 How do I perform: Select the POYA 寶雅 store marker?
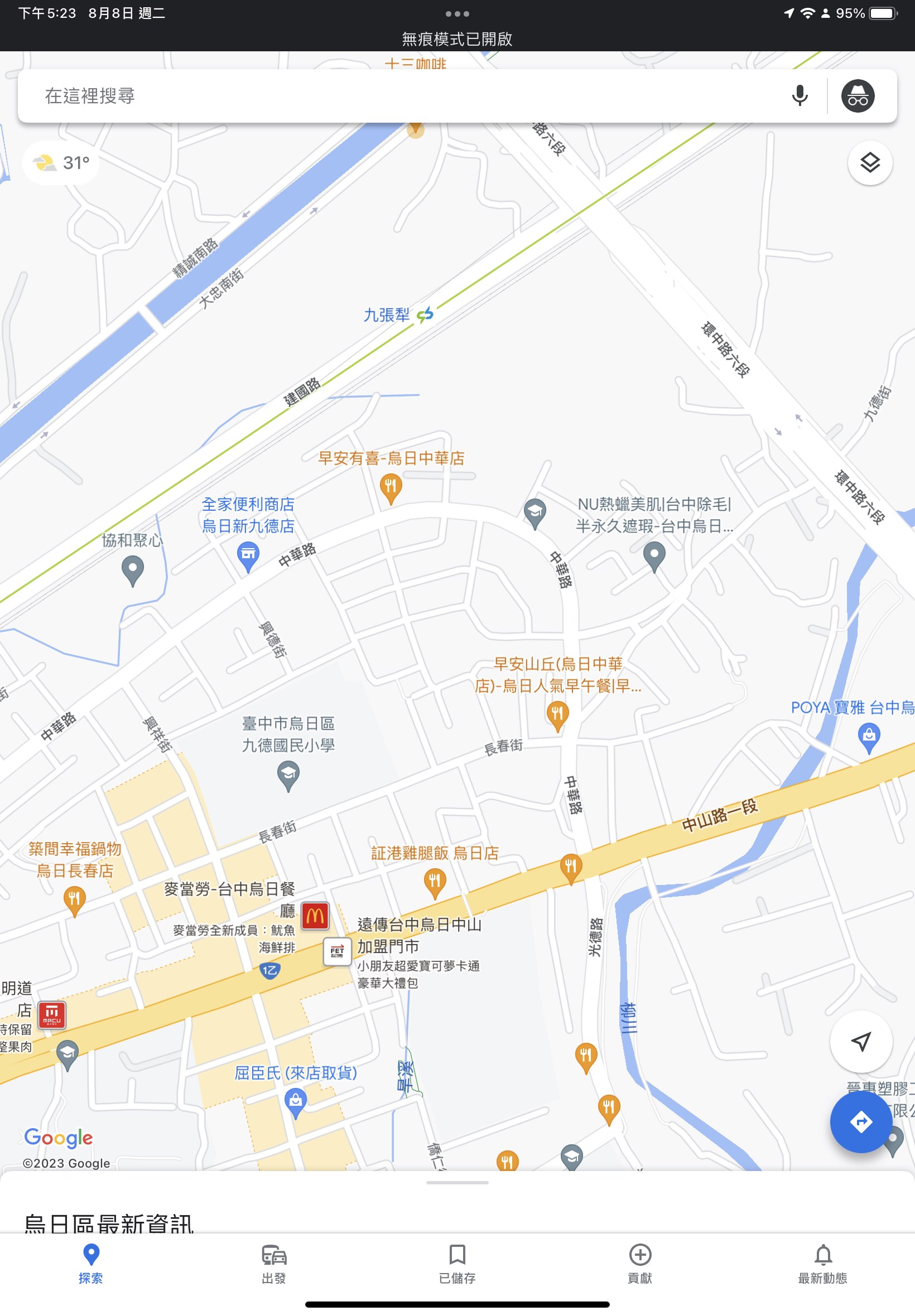869,735
